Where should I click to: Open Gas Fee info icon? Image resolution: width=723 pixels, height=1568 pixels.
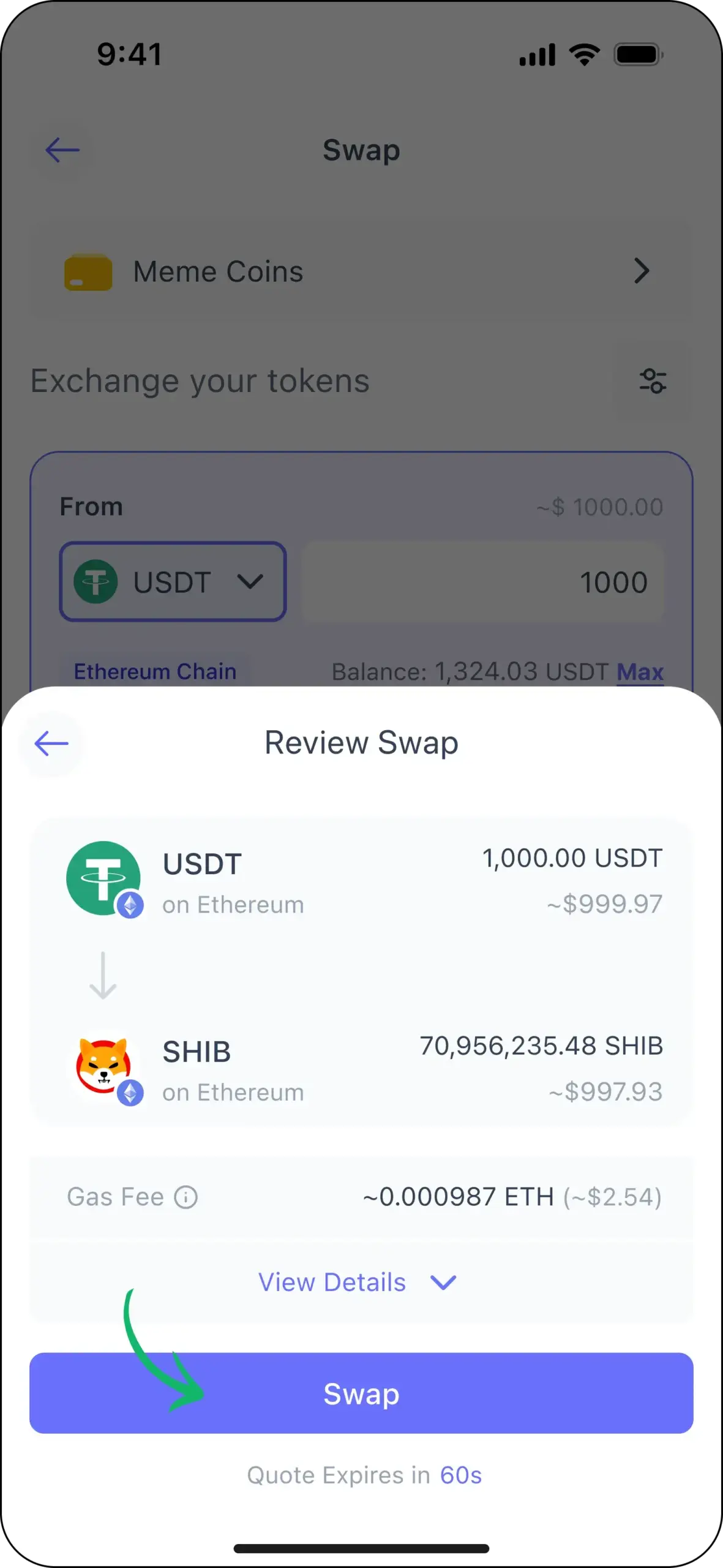186,1197
